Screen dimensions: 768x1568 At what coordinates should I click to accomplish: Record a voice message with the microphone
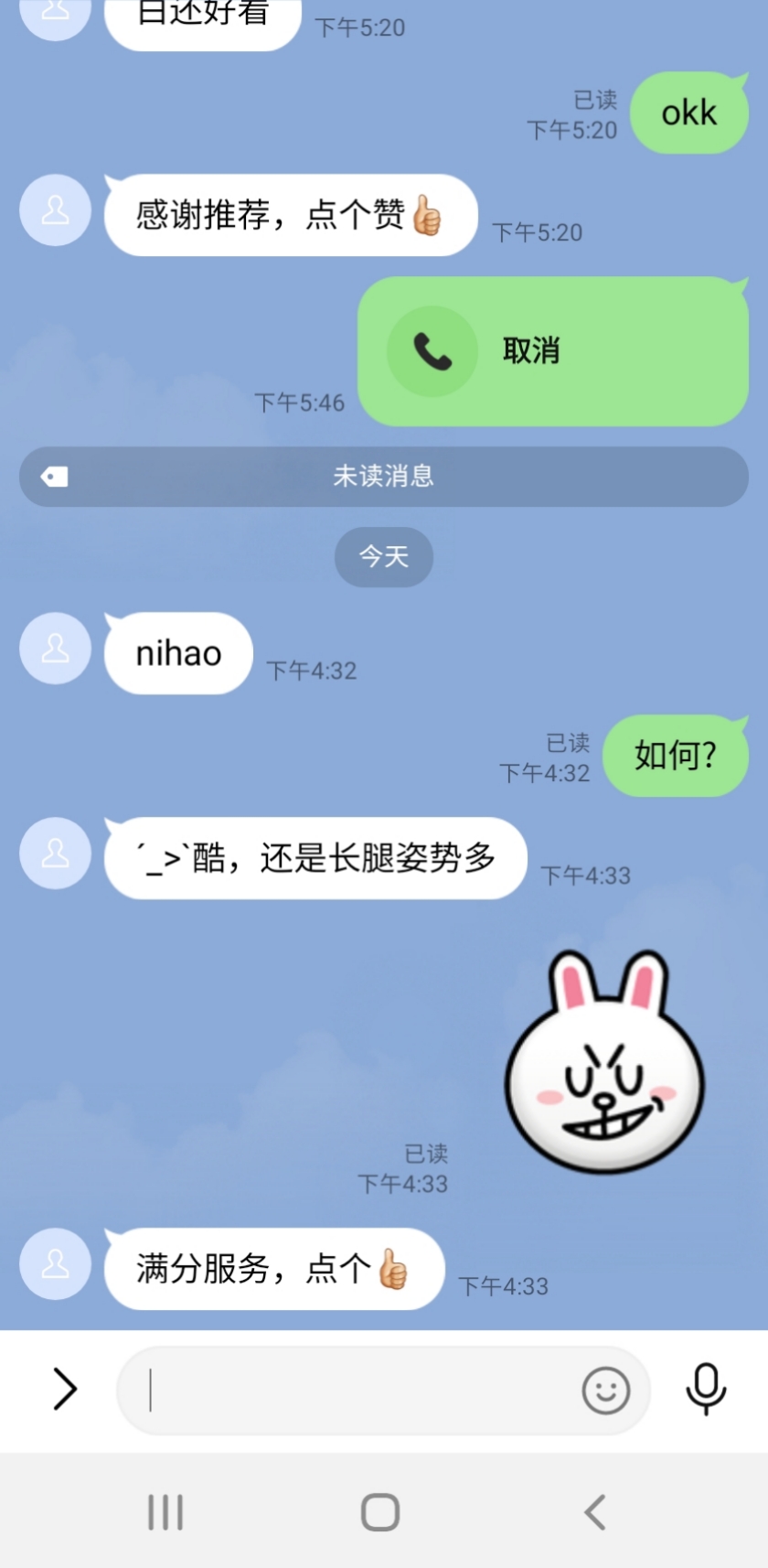tap(706, 1389)
